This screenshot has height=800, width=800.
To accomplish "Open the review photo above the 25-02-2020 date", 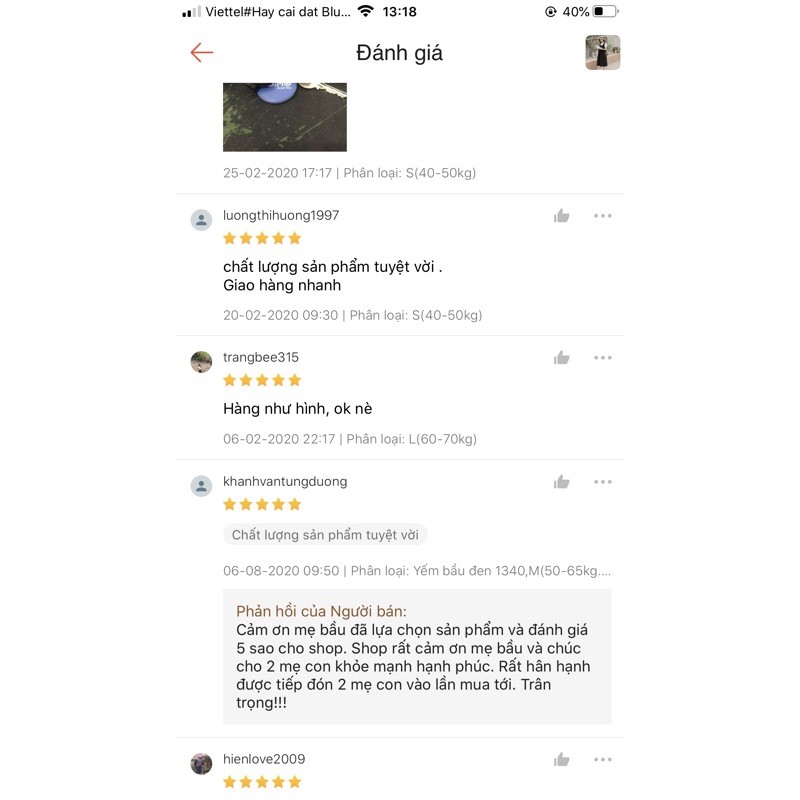I will [x=285, y=117].
